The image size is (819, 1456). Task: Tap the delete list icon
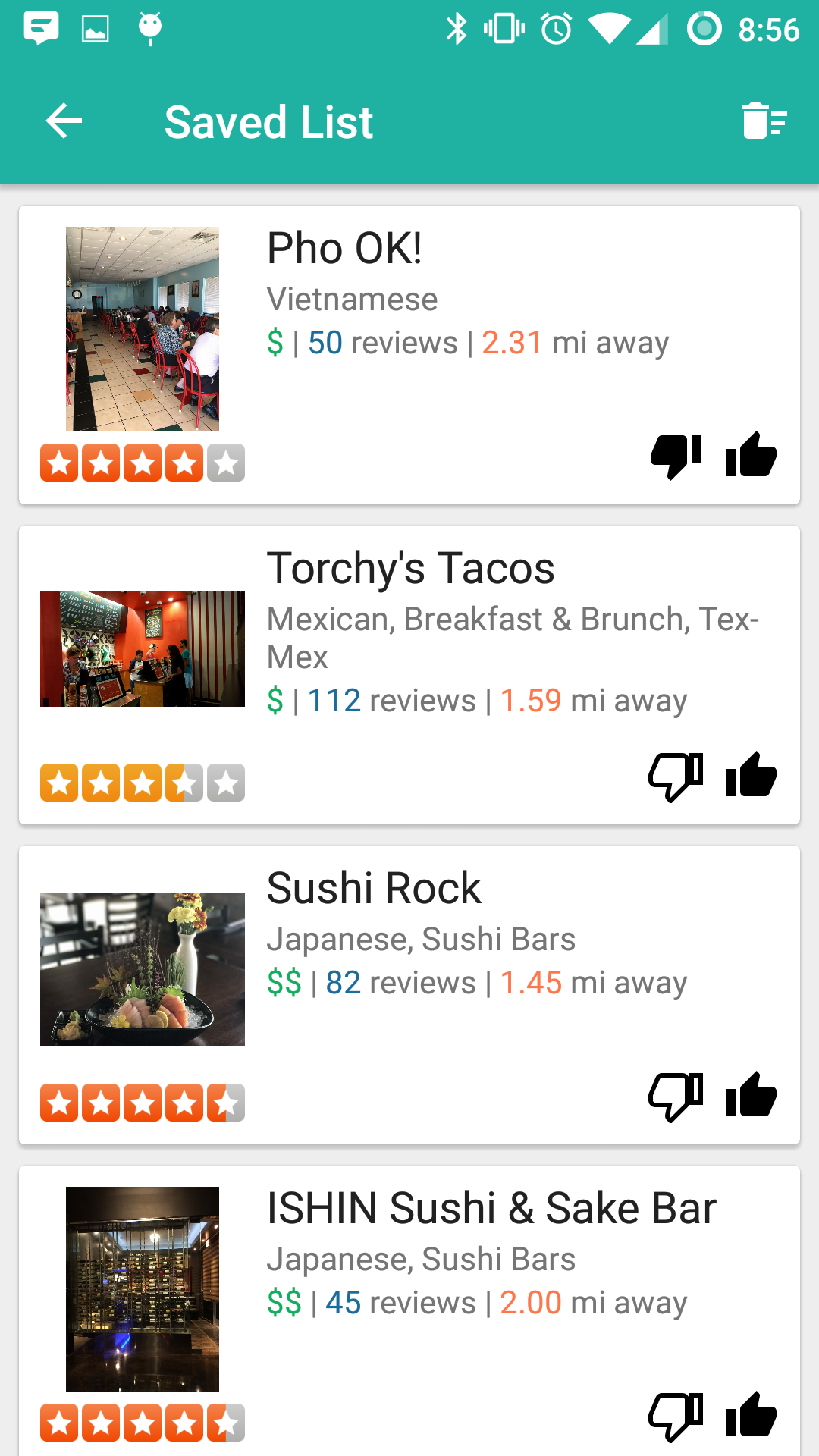point(764,121)
